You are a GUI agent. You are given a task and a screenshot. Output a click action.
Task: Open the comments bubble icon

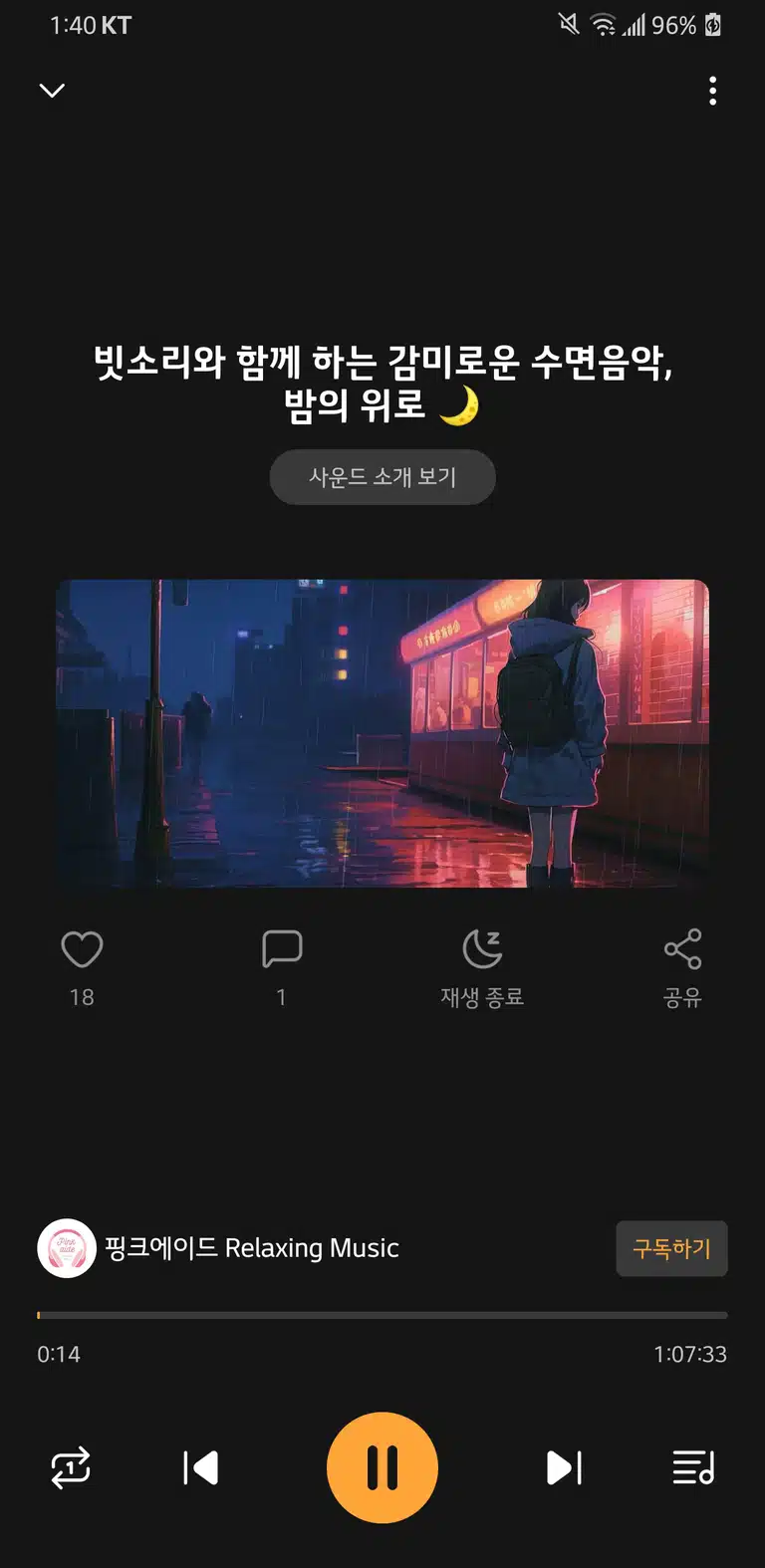pos(282,949)
